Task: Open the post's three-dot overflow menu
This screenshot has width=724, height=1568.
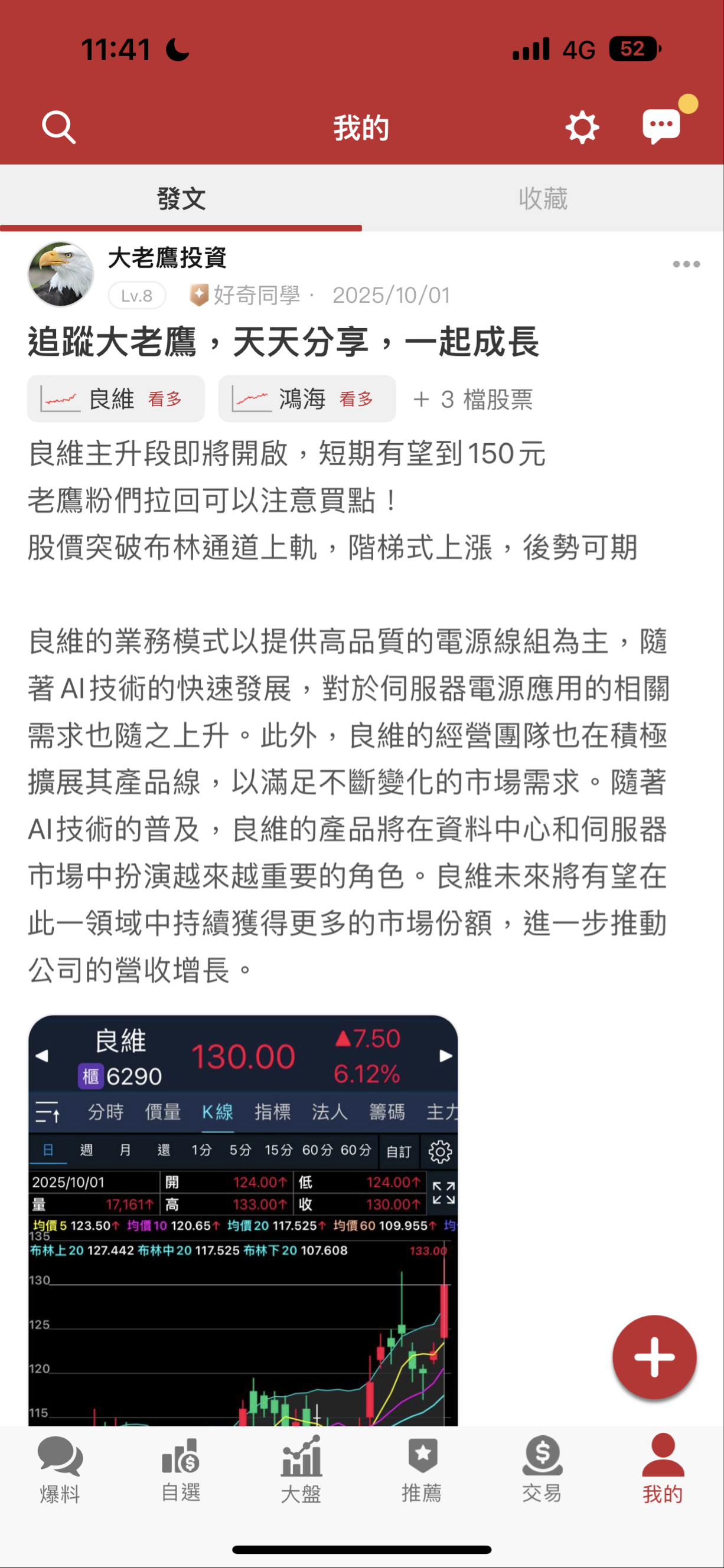Action: tap(686, 264)
